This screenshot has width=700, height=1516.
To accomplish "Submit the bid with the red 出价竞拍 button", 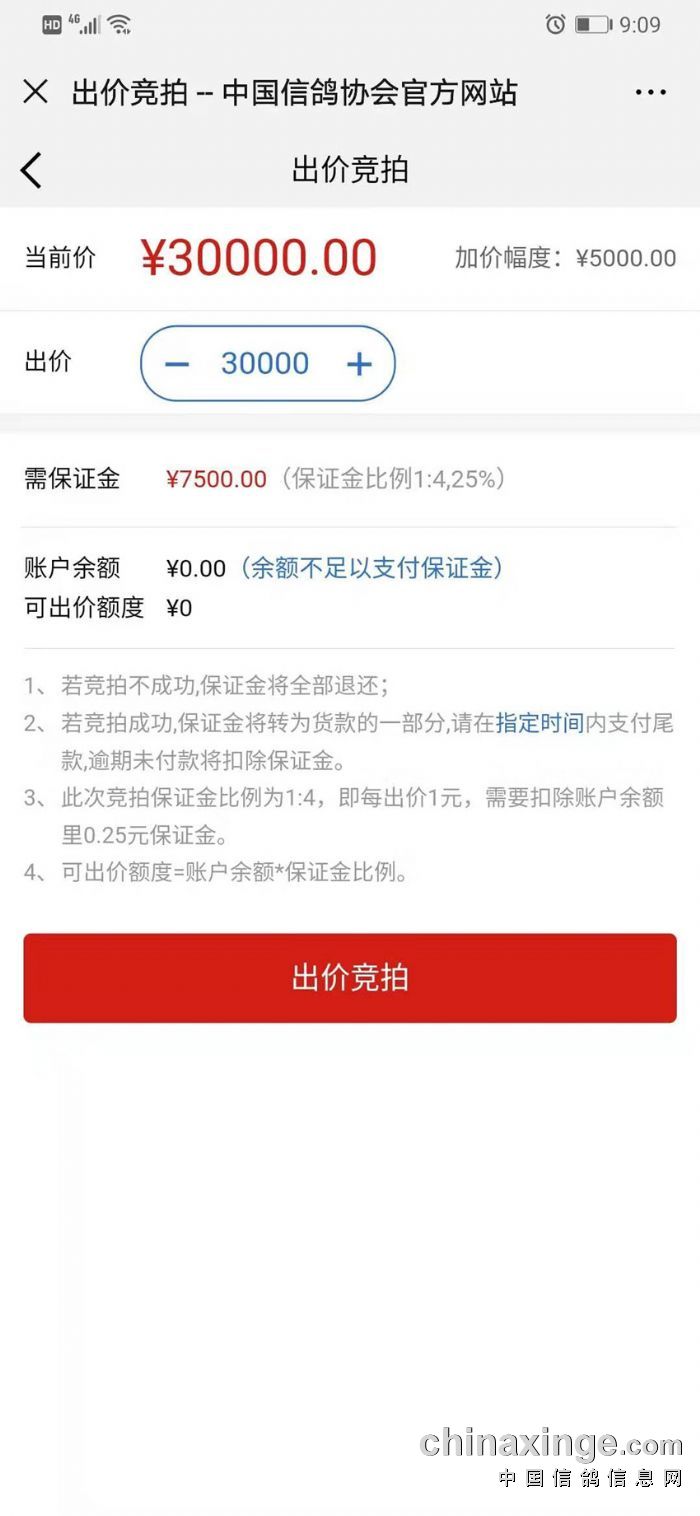I will click(x=350, y=978).
